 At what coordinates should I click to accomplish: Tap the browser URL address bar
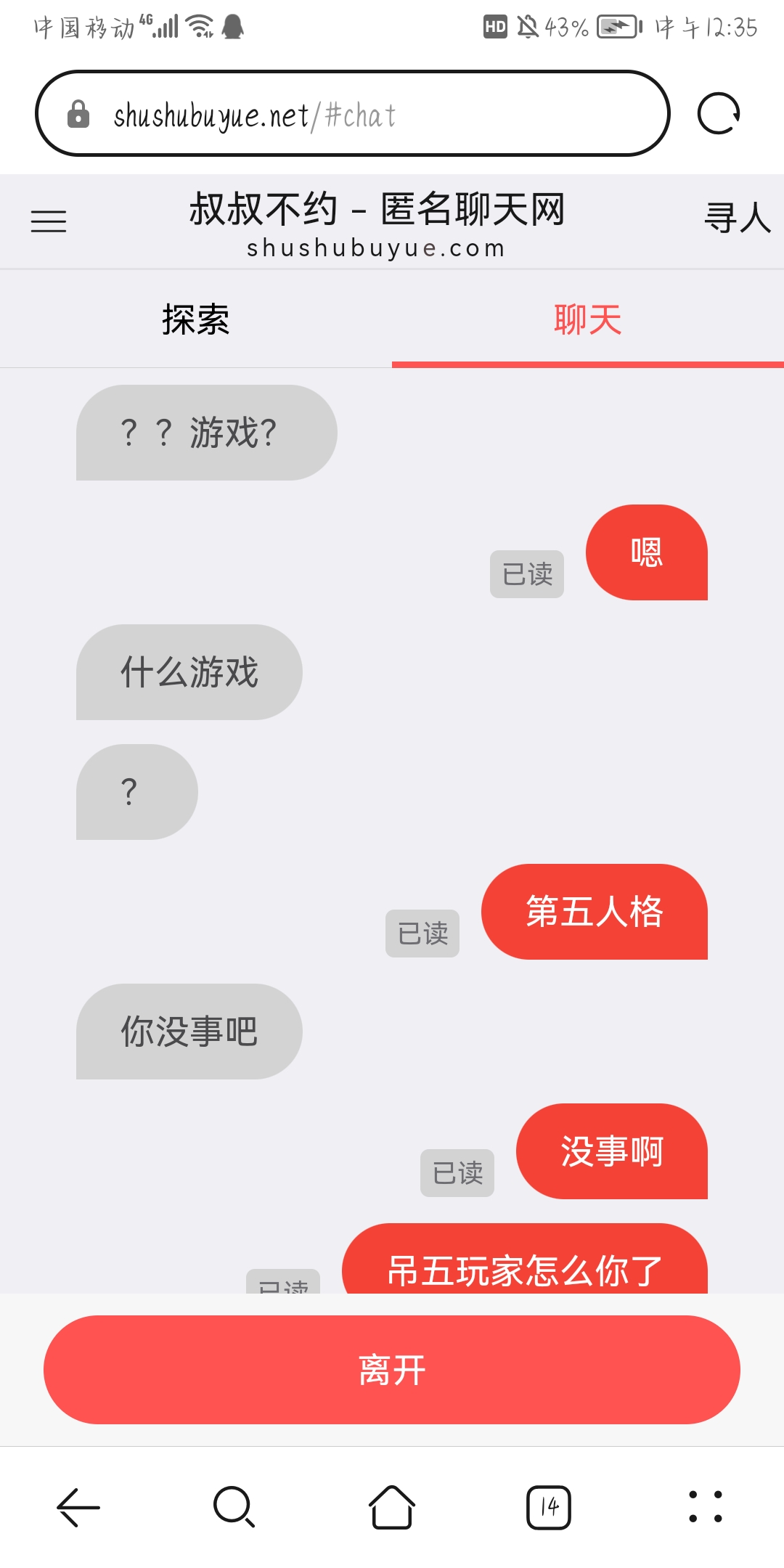coord(353,113)
